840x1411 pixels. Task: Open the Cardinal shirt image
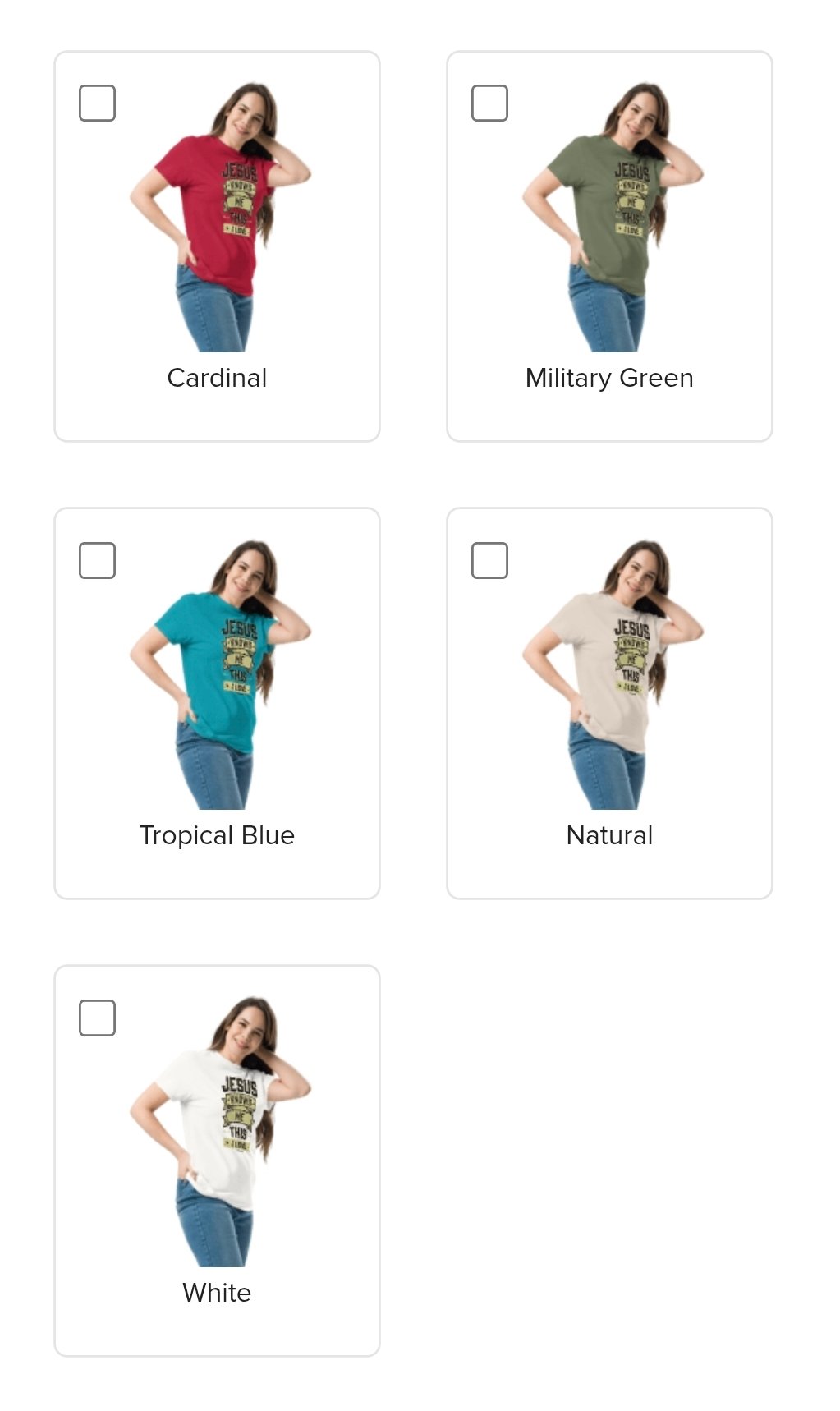(220, 218)
